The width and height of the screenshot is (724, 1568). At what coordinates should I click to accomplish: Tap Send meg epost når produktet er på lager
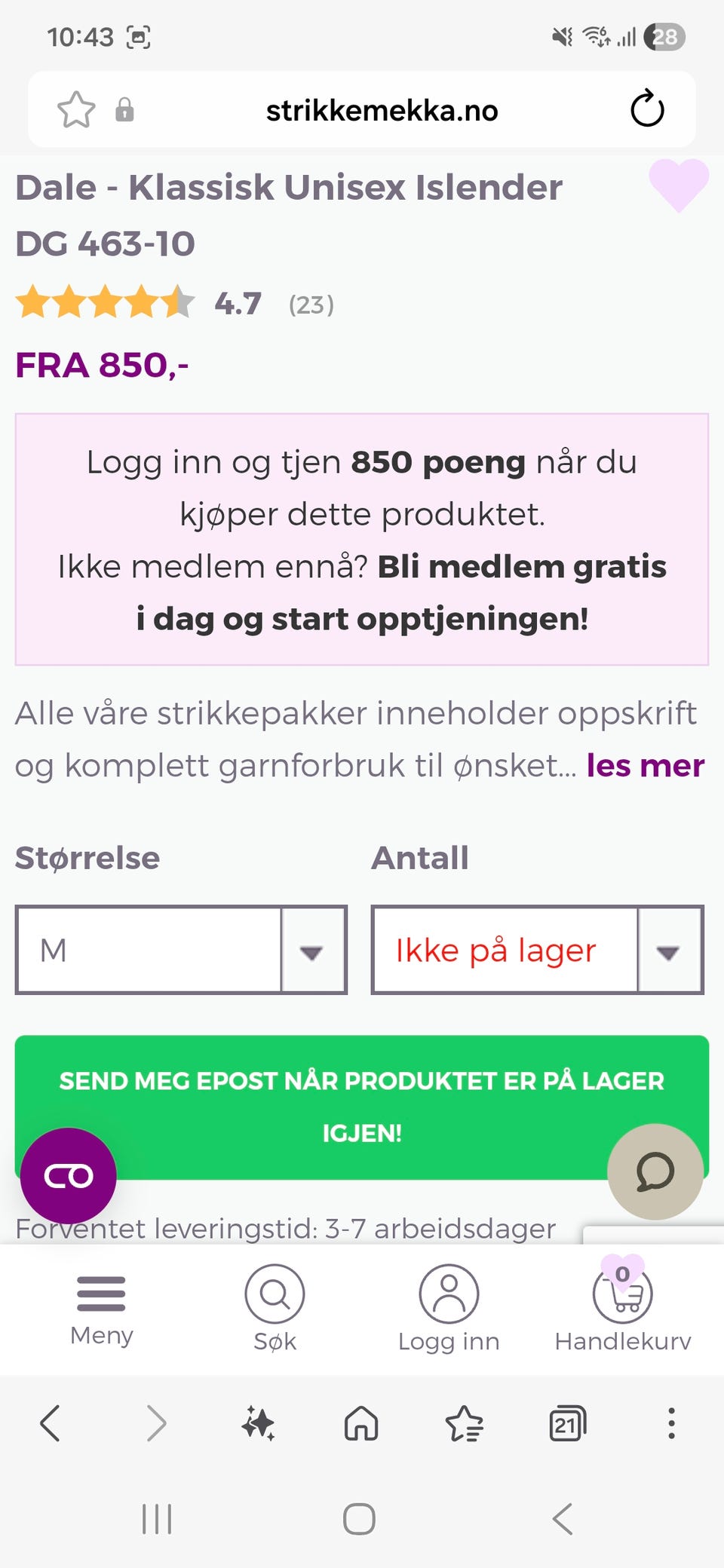click(362, 1107)
